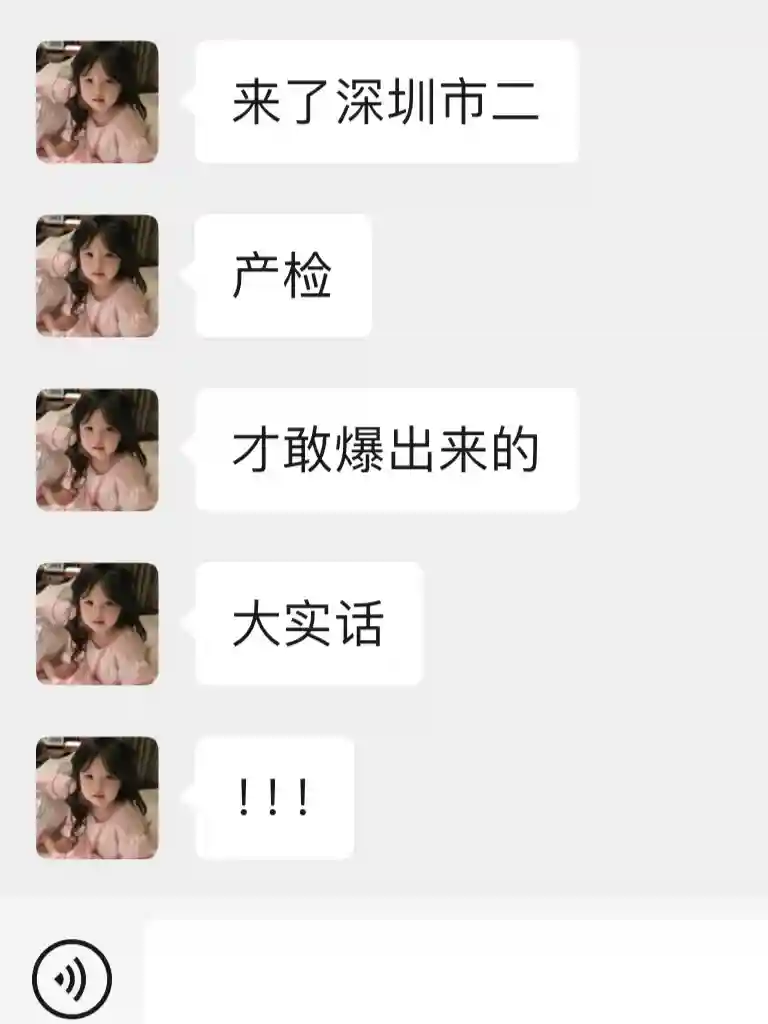The width and height of the screenshot is (768, 1024).
Task: Open the avatar next to "!!!" message
Action: click(97, 798)
